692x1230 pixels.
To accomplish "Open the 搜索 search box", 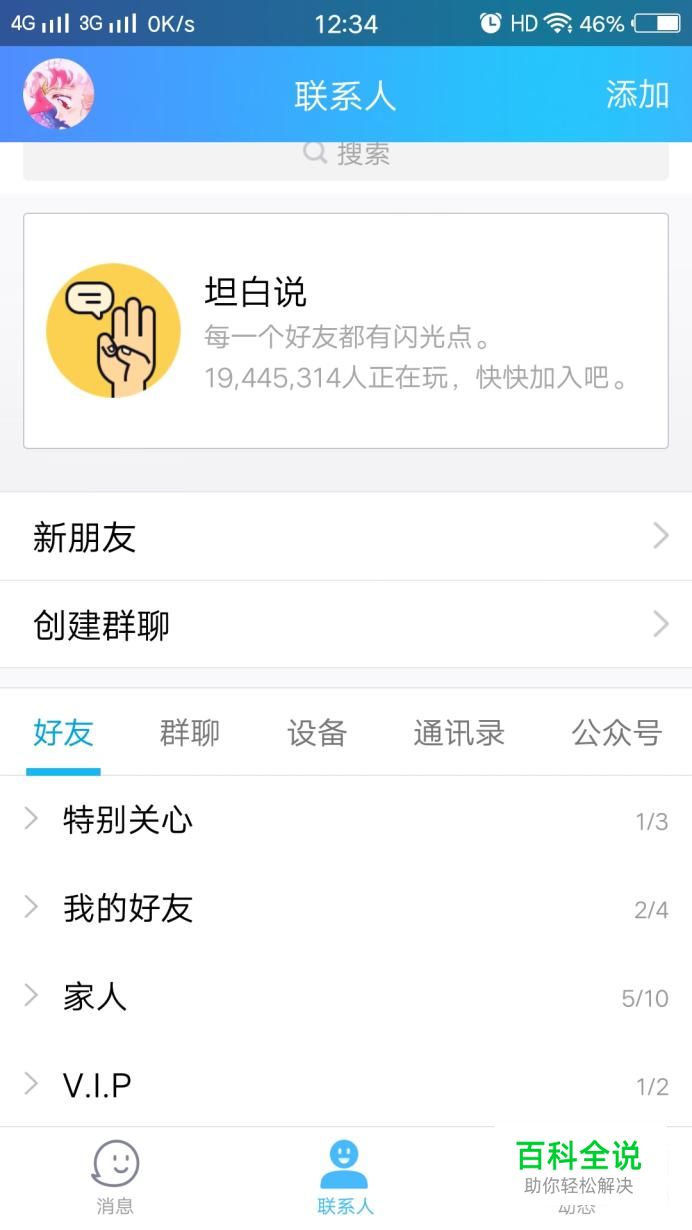I will (x=346, y=158).
